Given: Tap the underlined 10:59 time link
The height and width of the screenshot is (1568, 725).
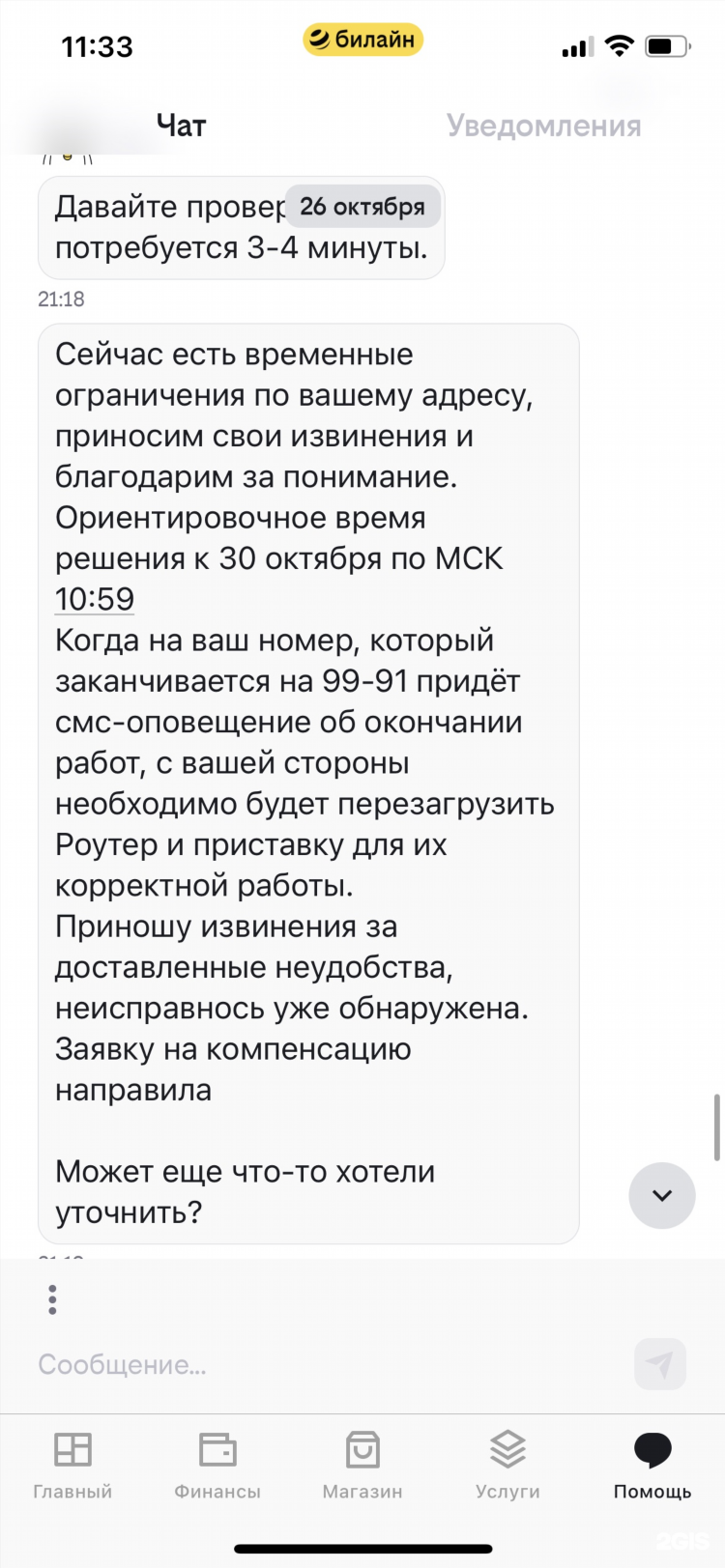Looking at the screenshot, I should pos(94,599).
